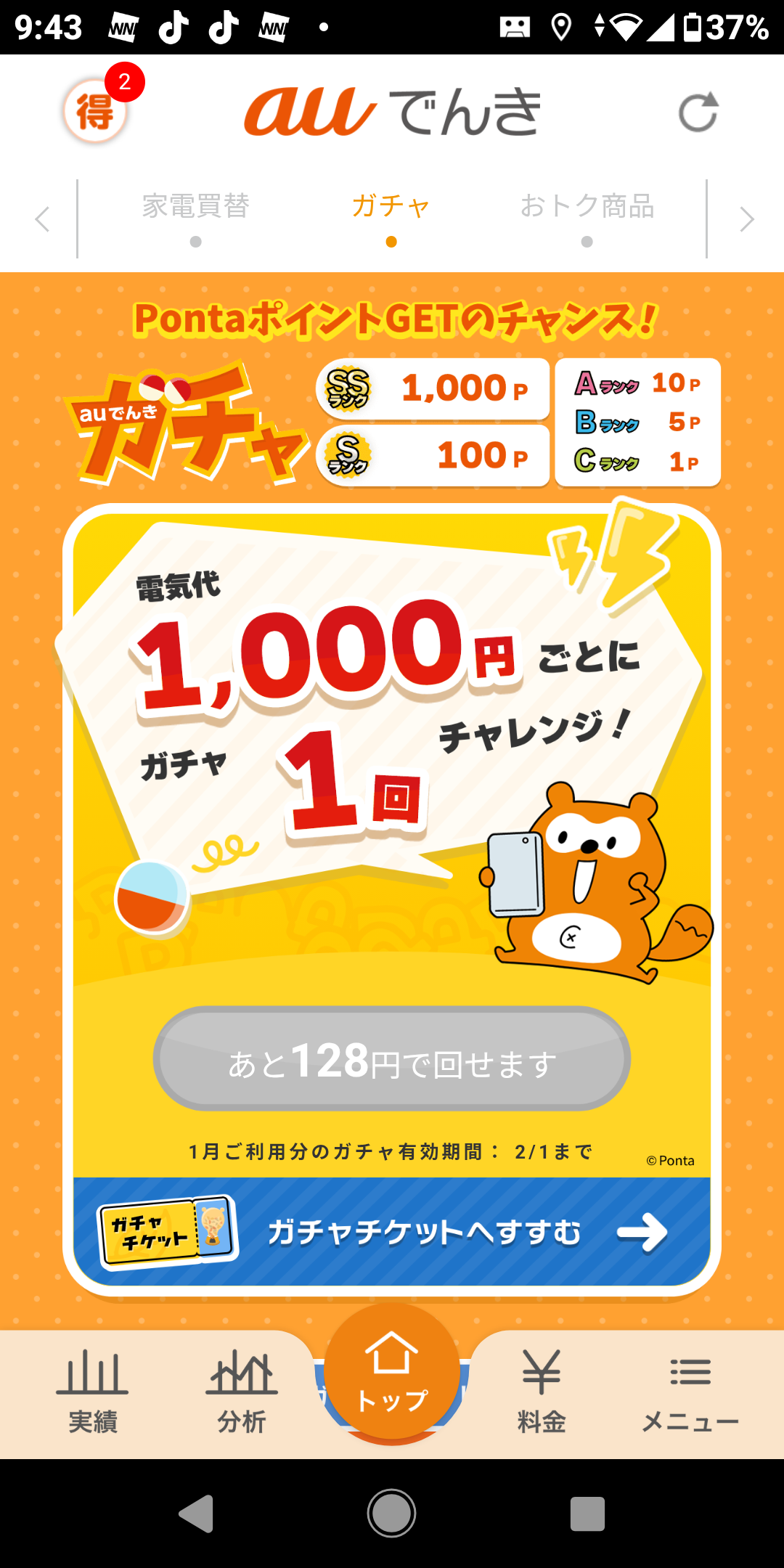This screenshot has height=1568, width=784.
Task: Refresh the page using reload icon
Action: tap(698, 113)
